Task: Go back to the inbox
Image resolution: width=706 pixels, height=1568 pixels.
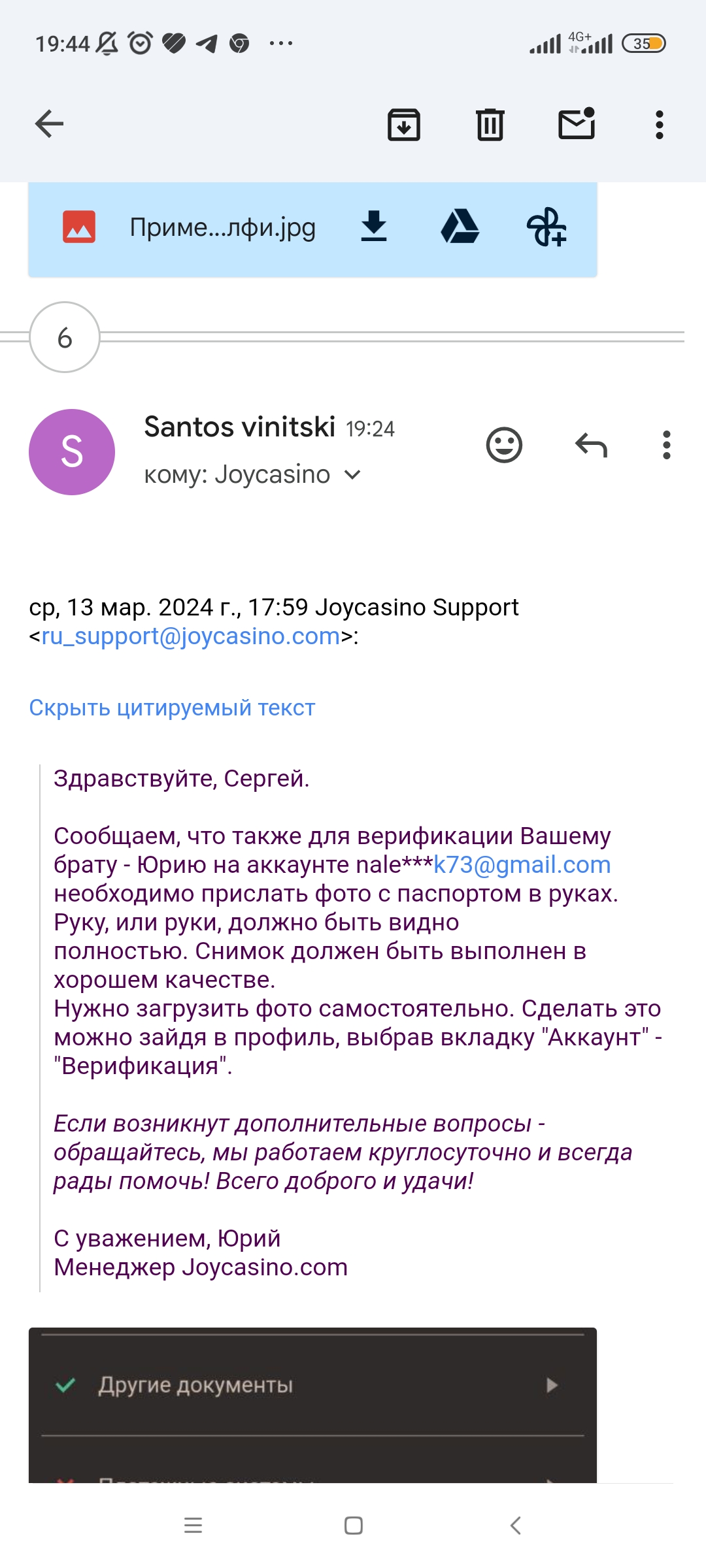Action: (49, 124)
